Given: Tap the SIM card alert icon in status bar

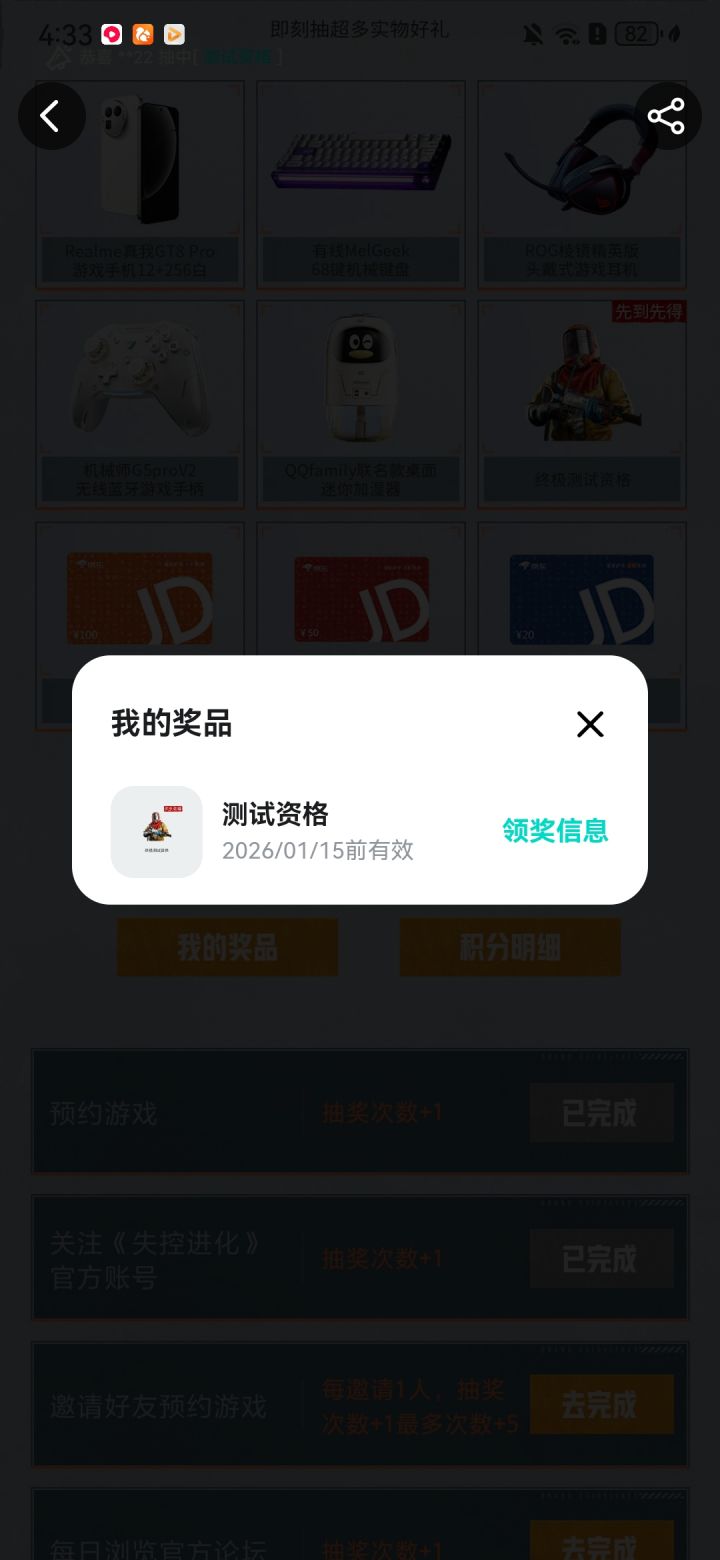Looking at the screenshot, I should pyautogui.click(x=598, y=33).
